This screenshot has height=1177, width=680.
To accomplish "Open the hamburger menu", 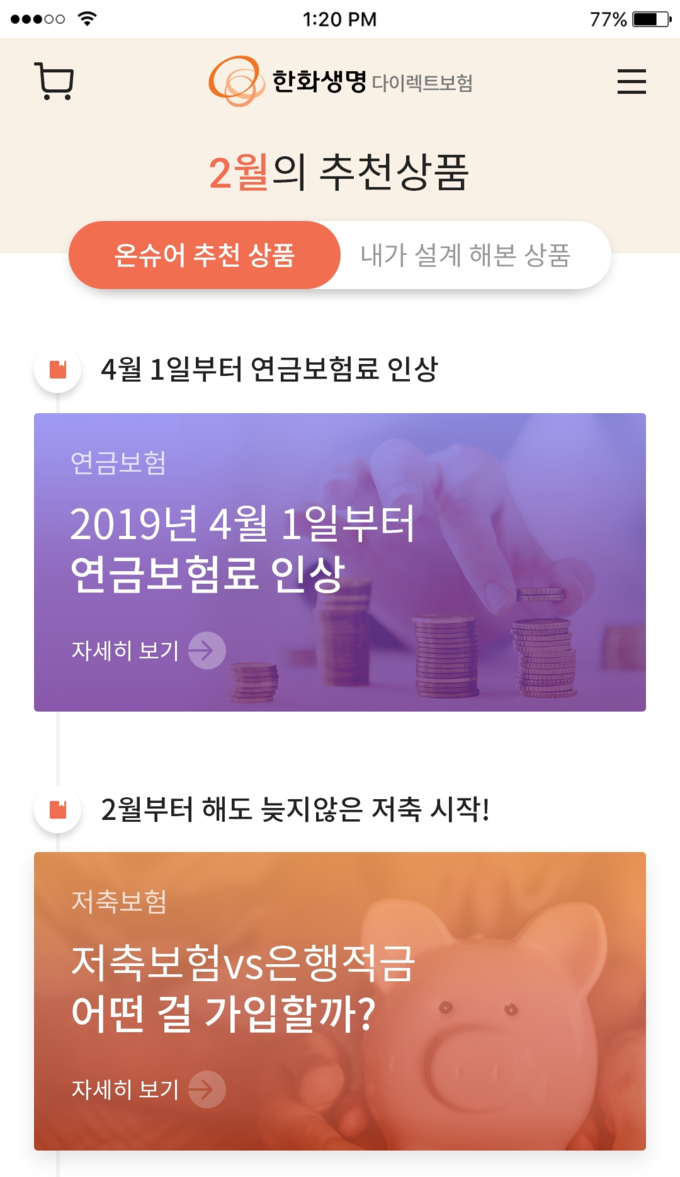I will pyautogui.click(x=631, y=82).
